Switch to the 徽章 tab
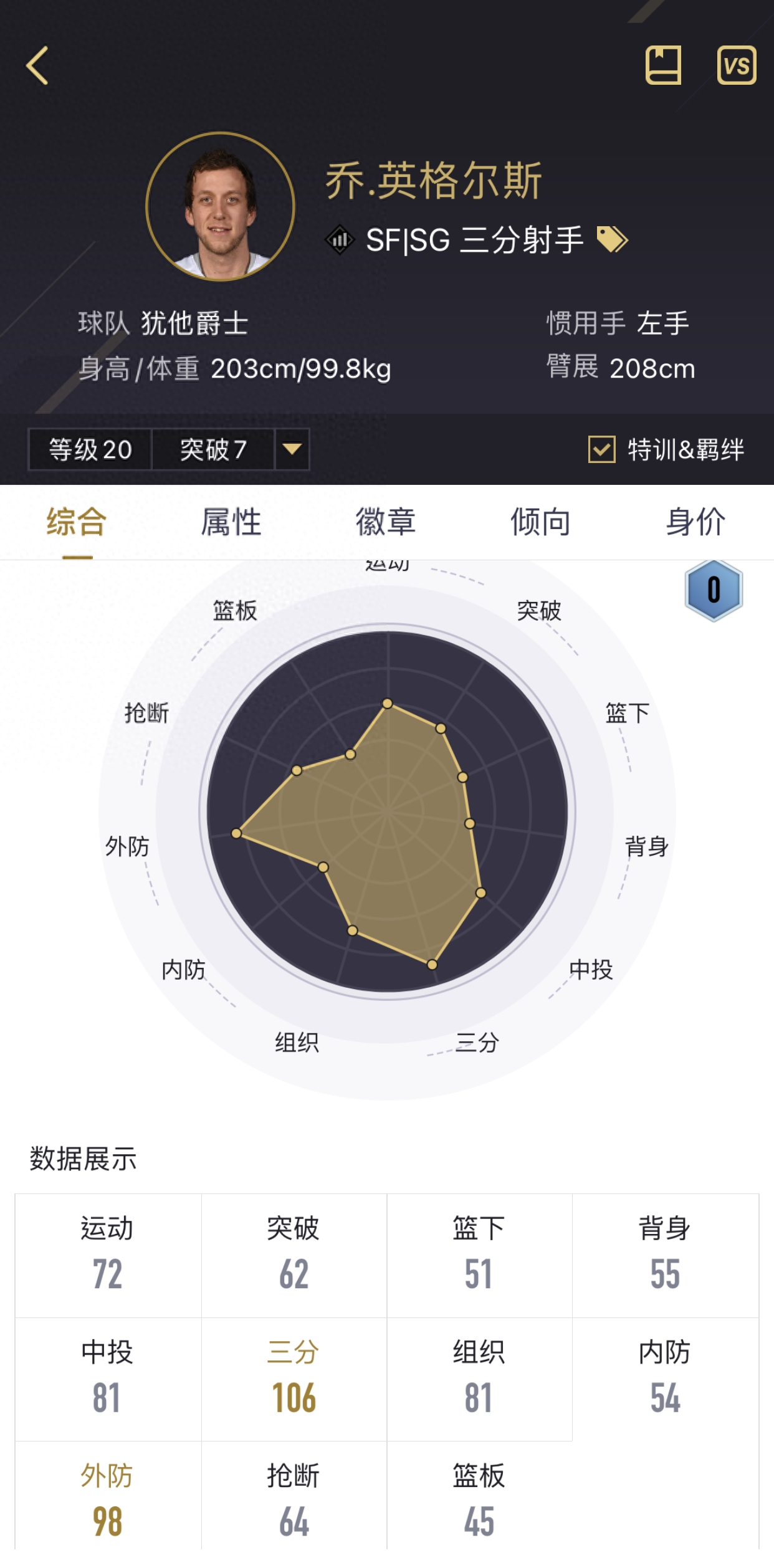Screen dimensions: 774x1568 [386, 522]
